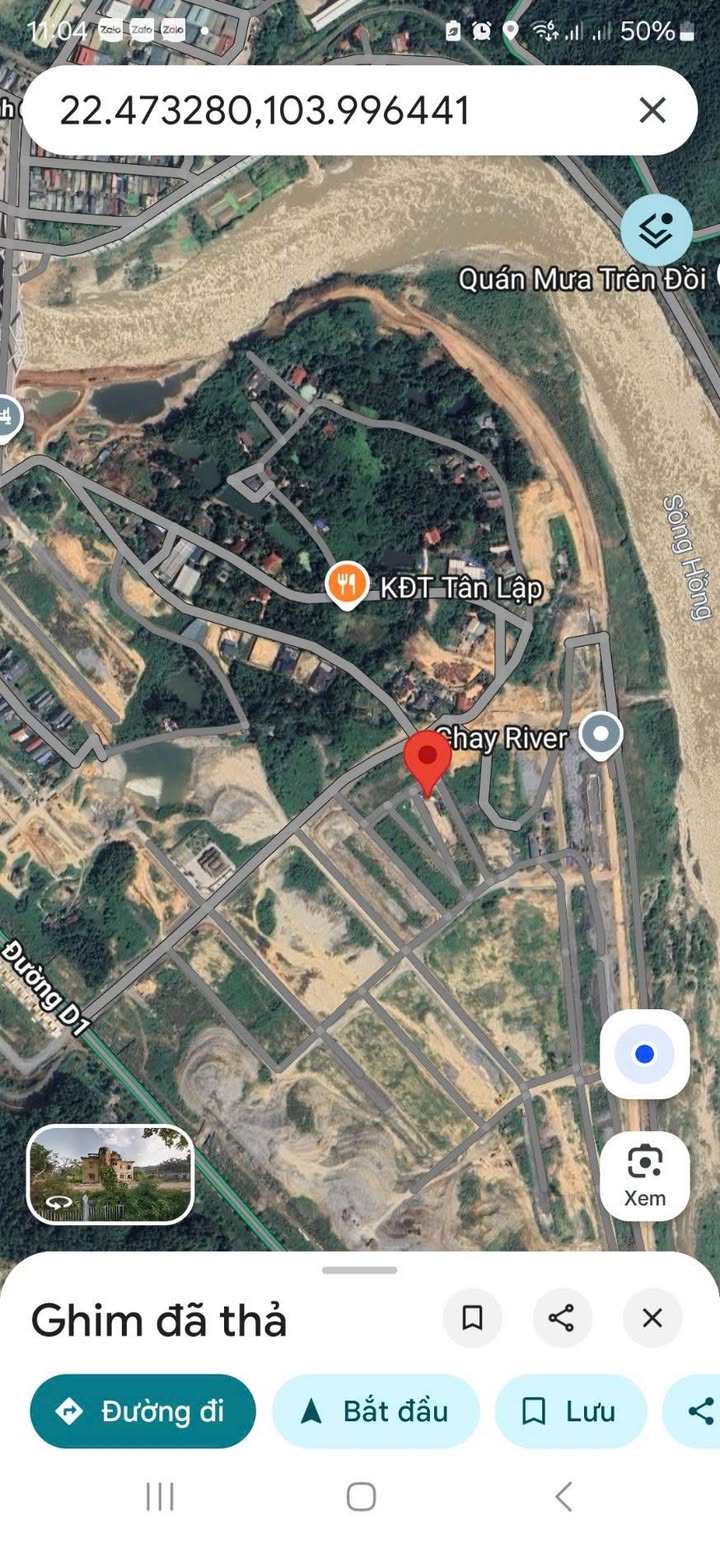The image size is (720, 1544).
Task: Return to the home screen
Action: point(360,1497)
